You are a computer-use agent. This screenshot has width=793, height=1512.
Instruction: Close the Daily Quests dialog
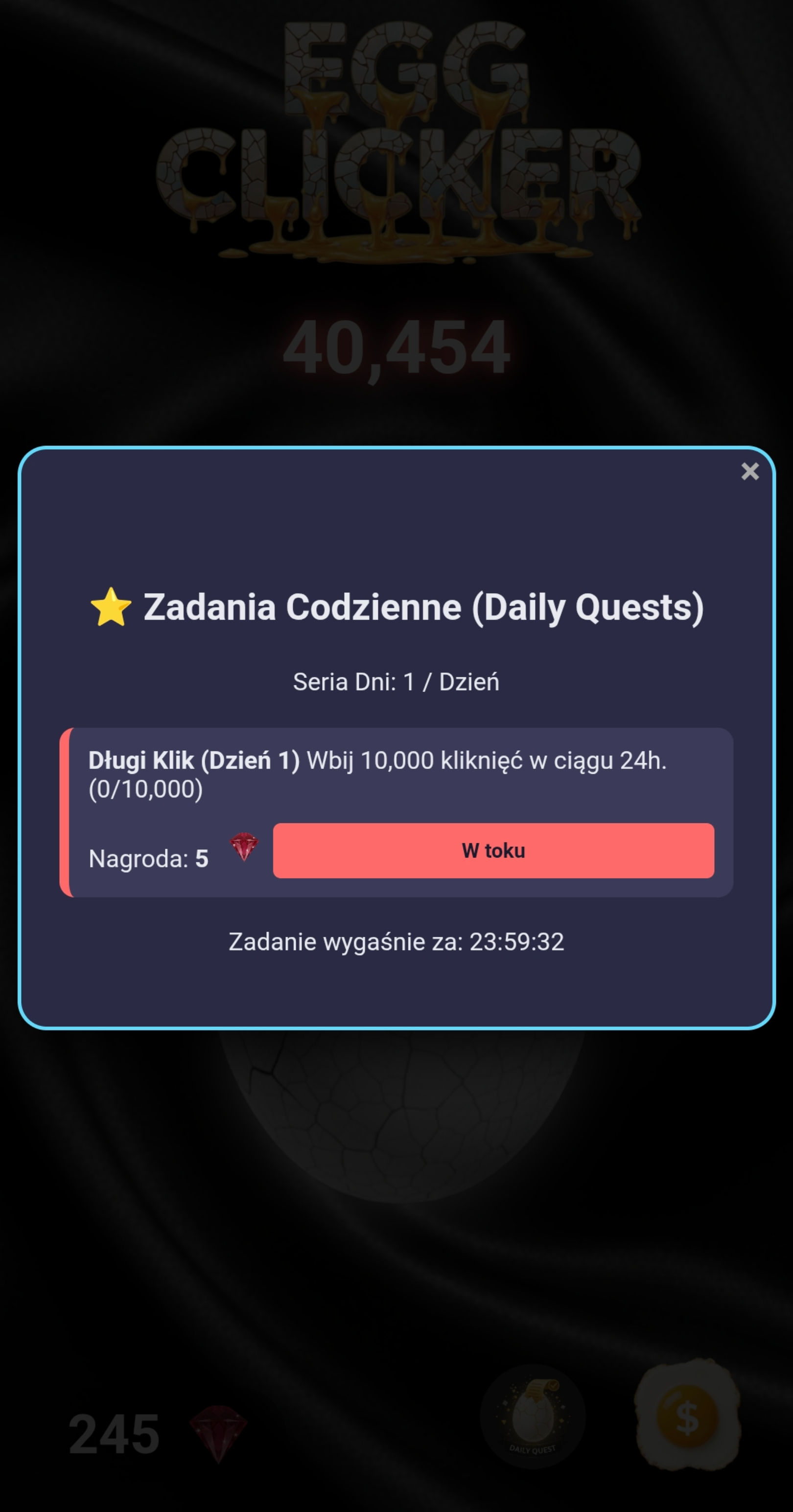(x=749, y=471)
